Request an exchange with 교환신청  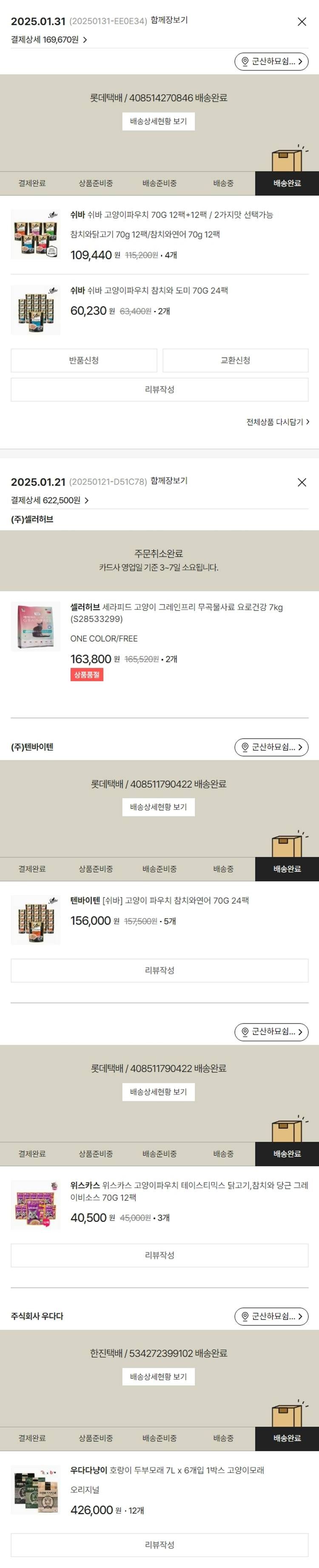coord(235,360)
